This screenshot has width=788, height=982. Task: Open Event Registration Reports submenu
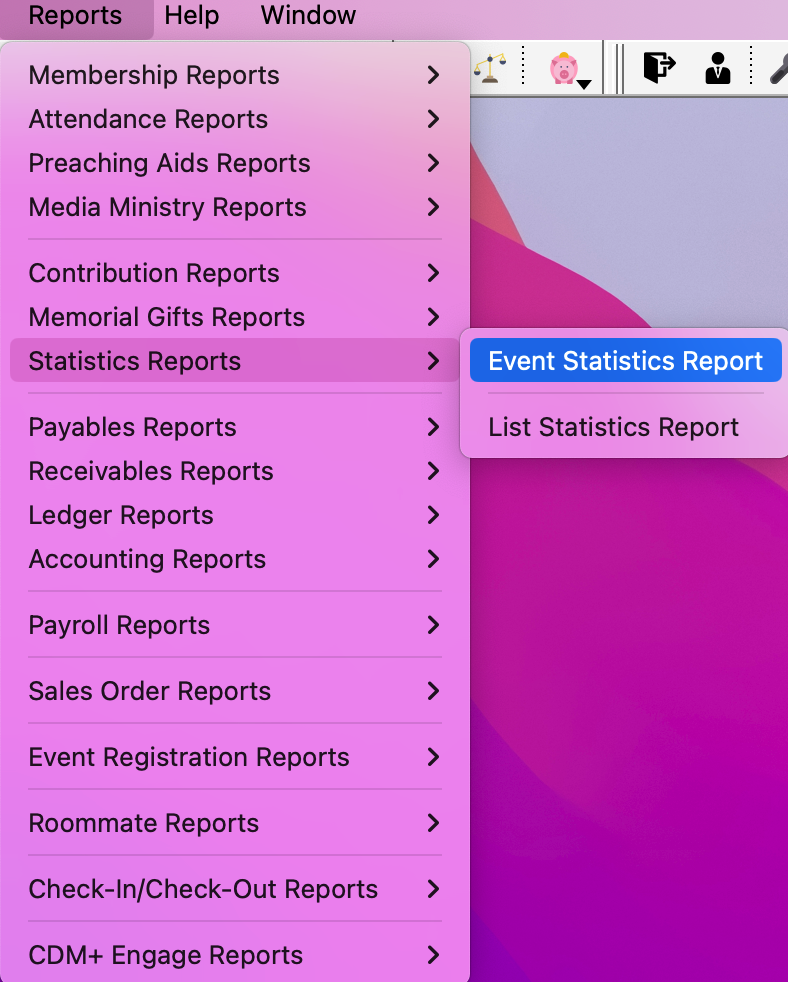[189, 757]
